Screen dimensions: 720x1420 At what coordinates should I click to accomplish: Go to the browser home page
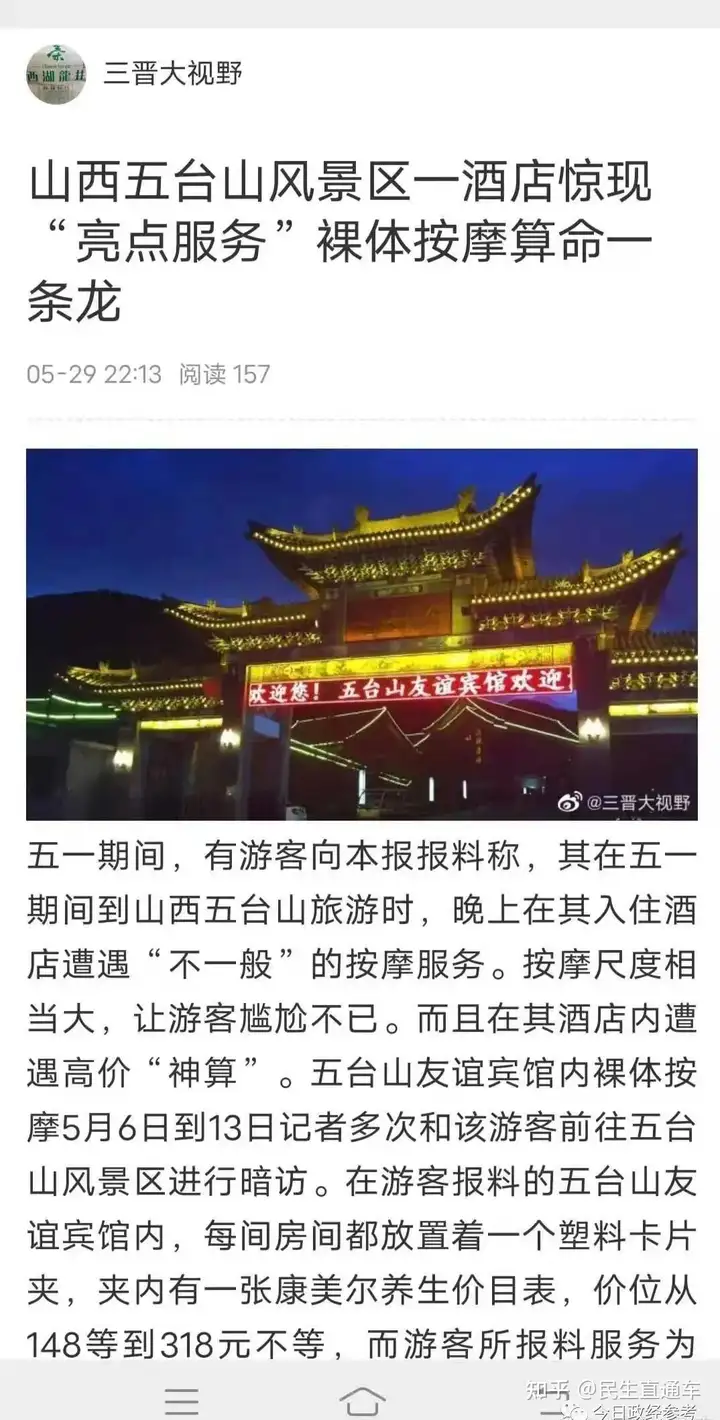362,1400
